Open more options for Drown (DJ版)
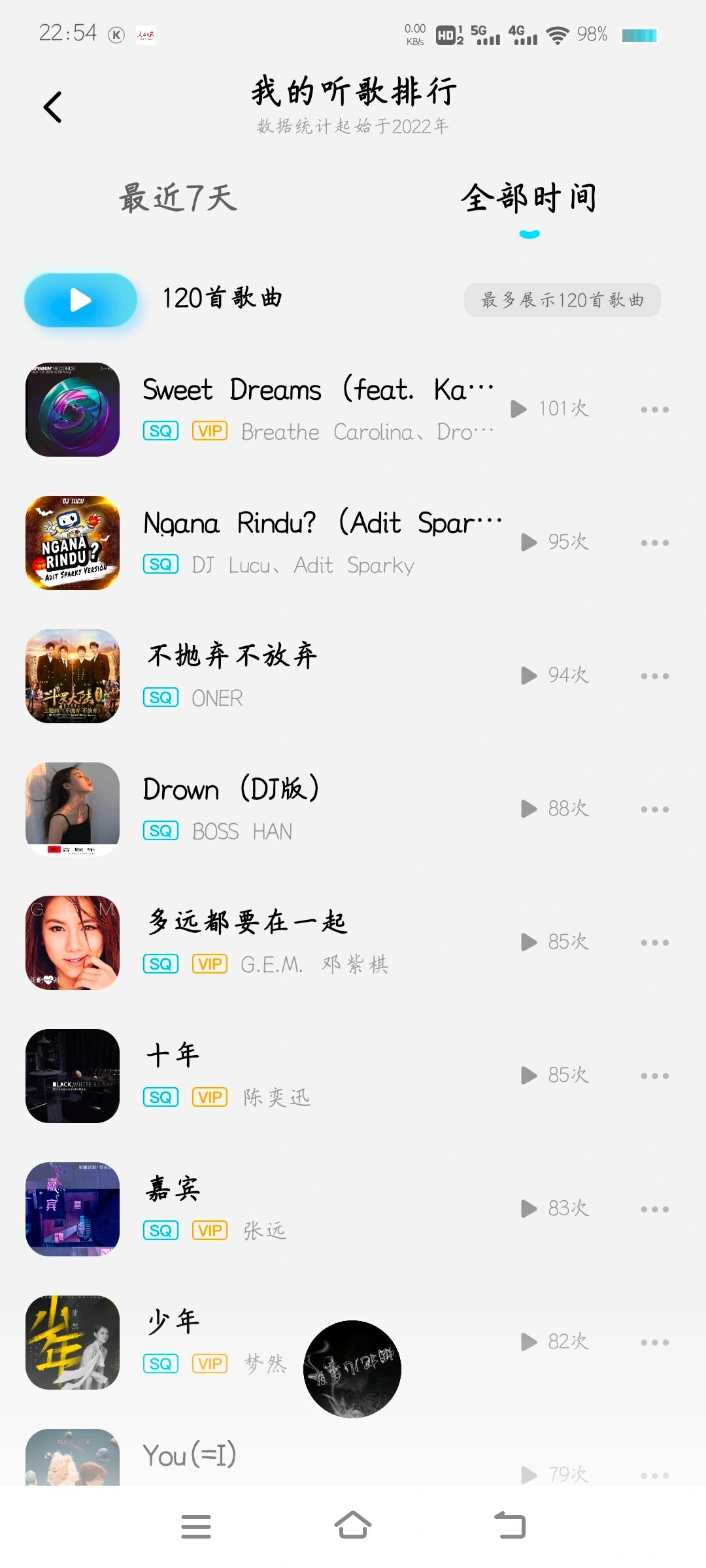 [654, 808]
